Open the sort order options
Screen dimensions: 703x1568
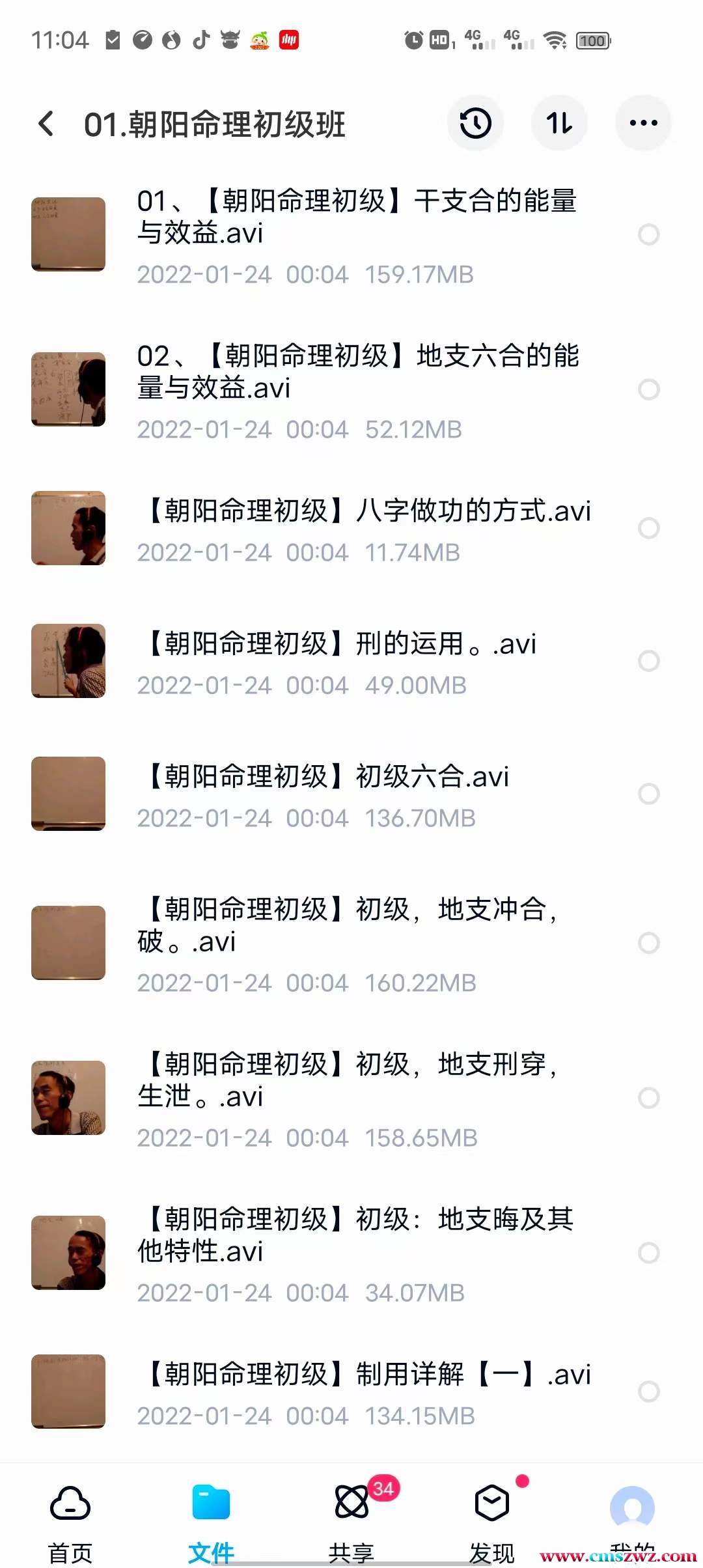559,123
